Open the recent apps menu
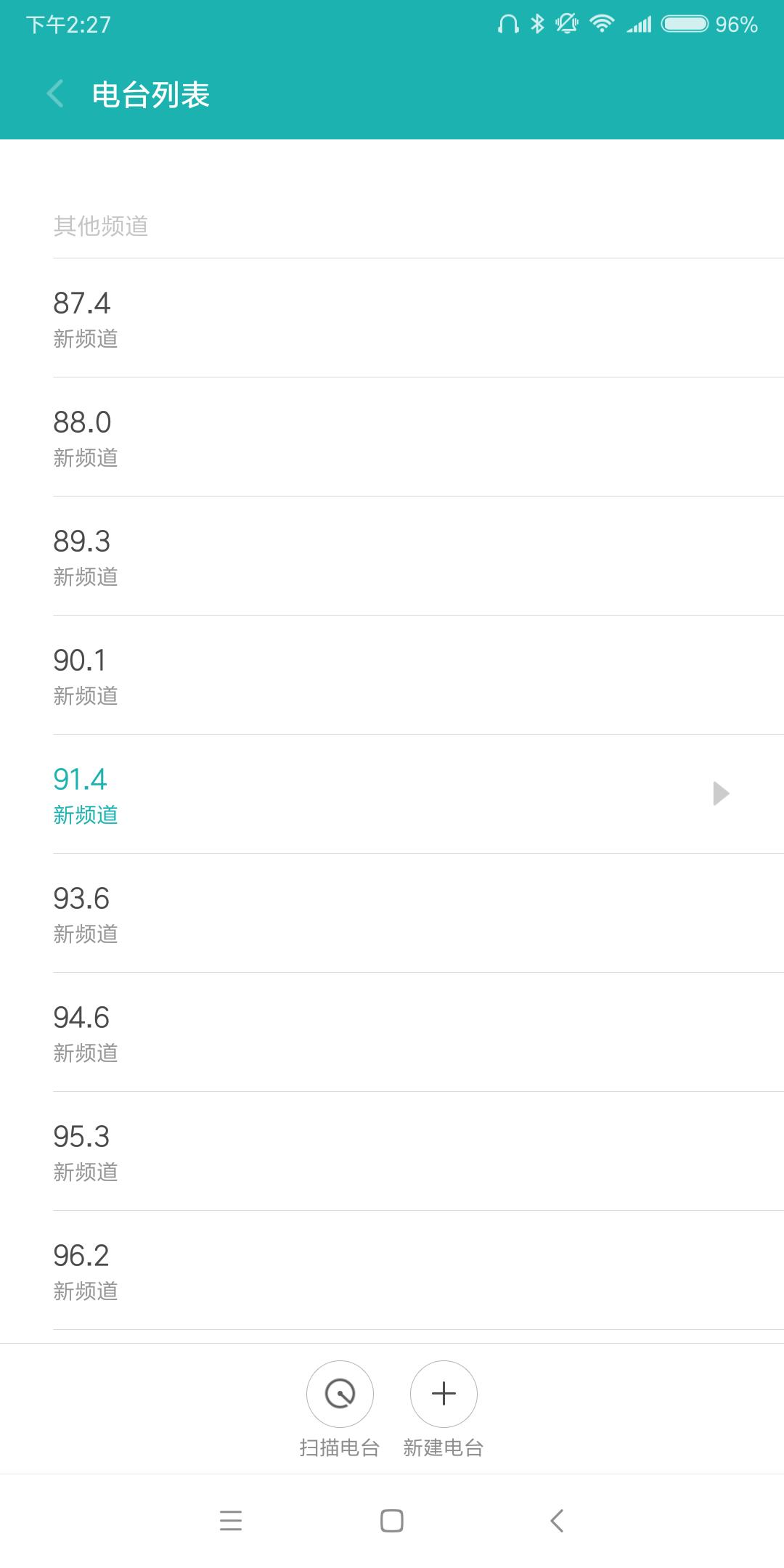Image resolution: width=784 pixels, height=1568 pixels. (231, 1521)
